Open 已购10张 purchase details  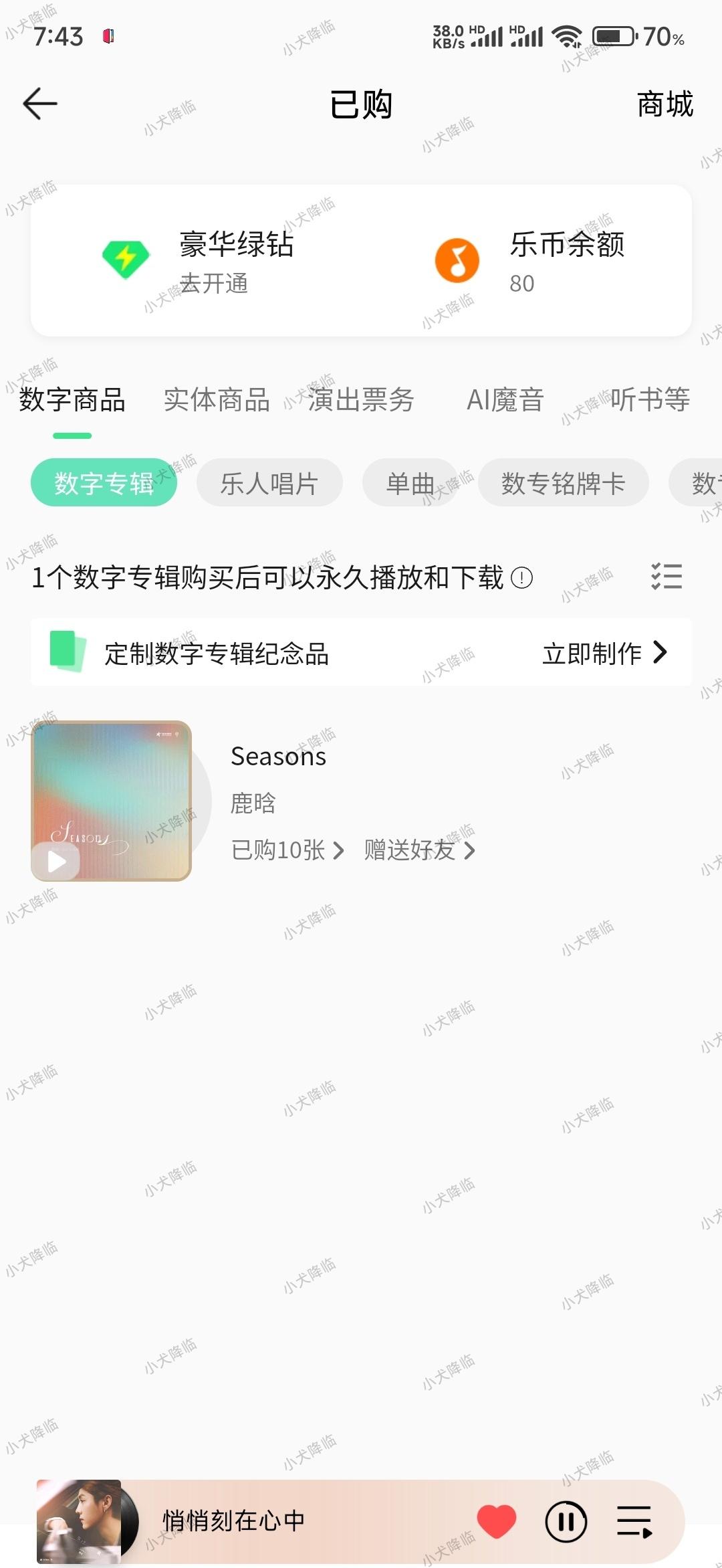[x=287, y=850]
